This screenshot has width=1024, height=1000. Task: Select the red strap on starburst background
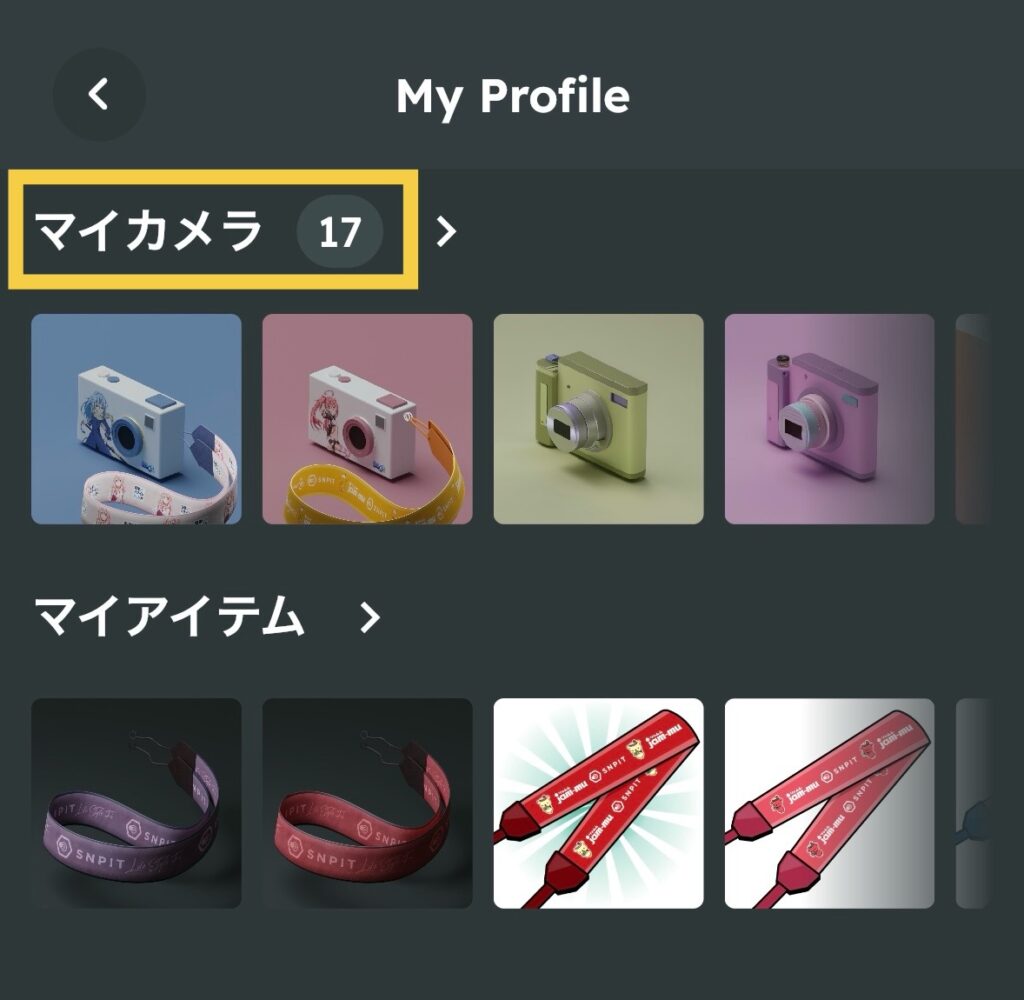pyautogui.click(x=598, y=803)
